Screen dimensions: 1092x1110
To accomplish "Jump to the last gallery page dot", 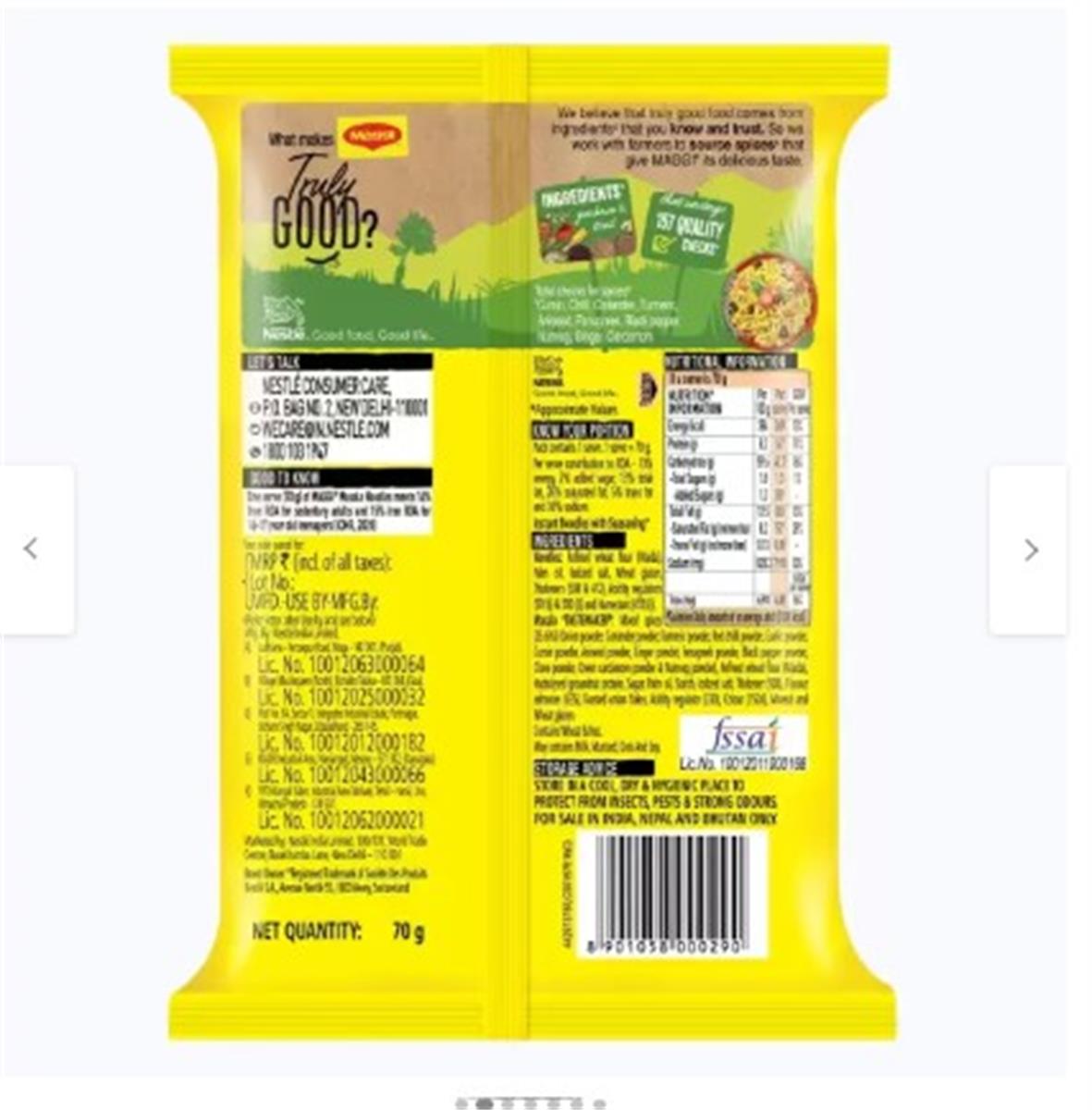I will click(599, 1104).
